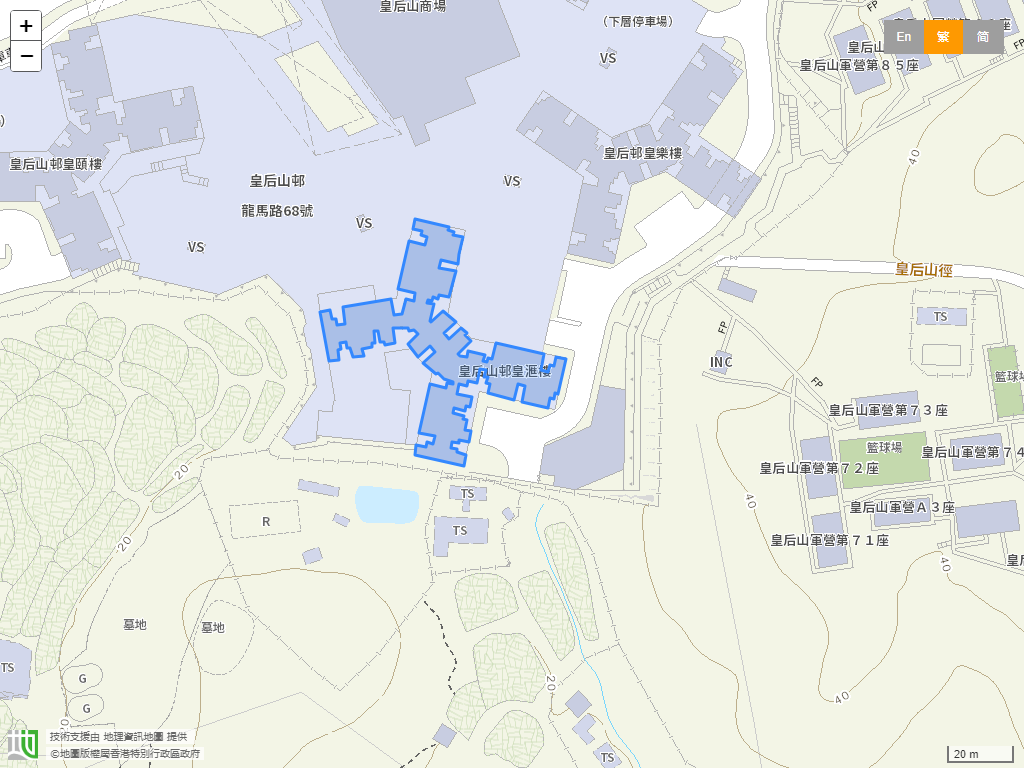Switch map language to English

click(904, 37)
